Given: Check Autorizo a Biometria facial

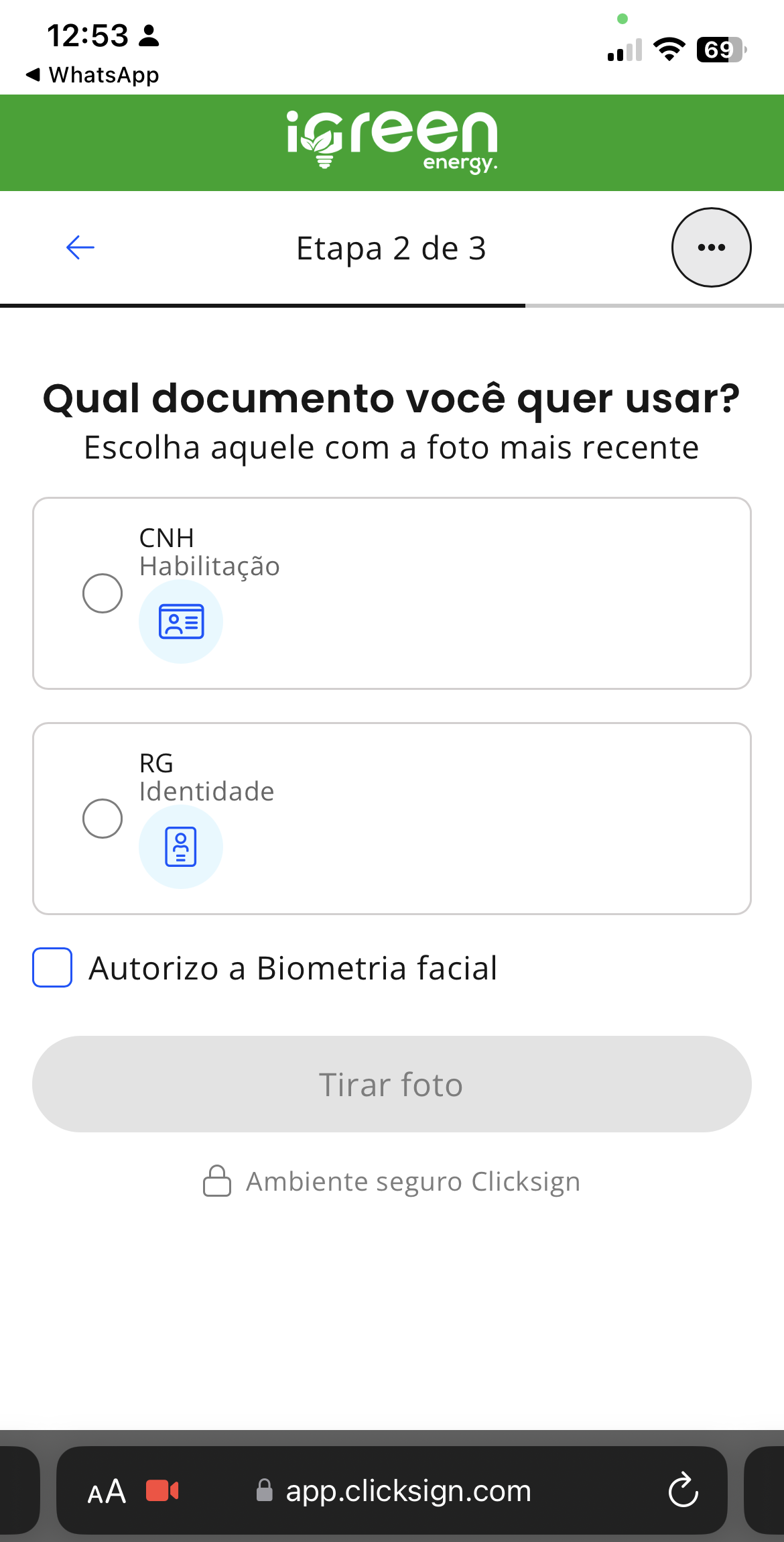Looking at the screenshot, I should click(52, 967).
